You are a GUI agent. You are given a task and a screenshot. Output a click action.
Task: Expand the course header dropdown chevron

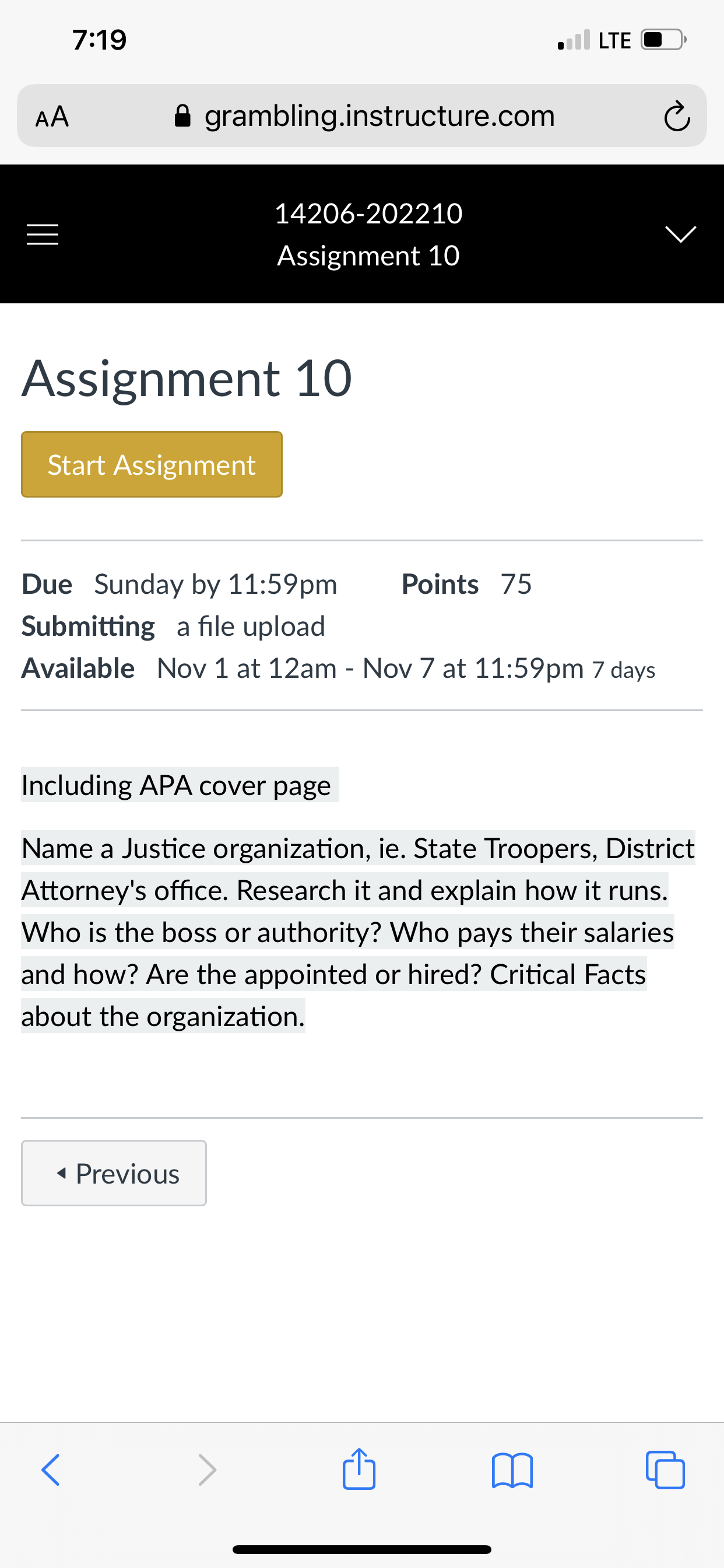680,234
